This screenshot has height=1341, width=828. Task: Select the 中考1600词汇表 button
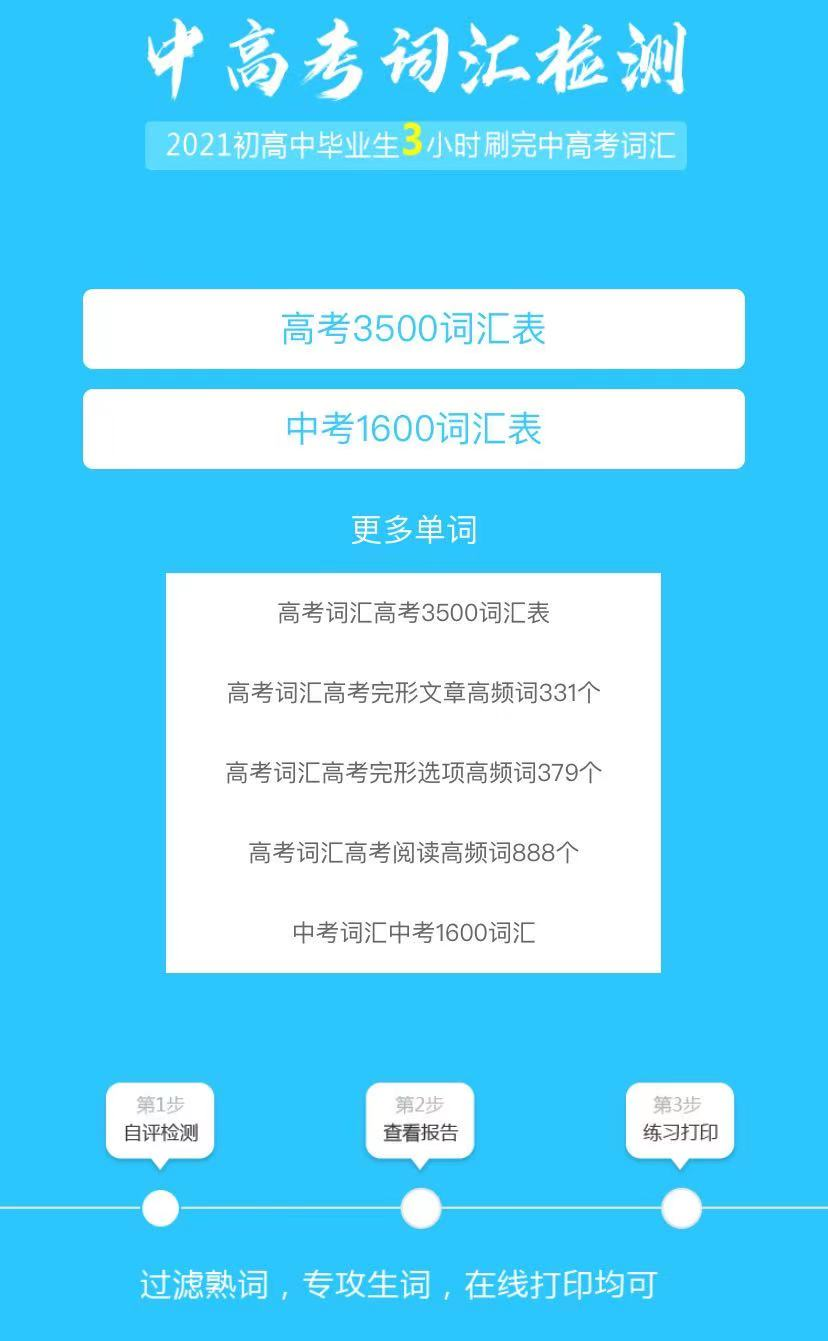click(x=413, y=429)
